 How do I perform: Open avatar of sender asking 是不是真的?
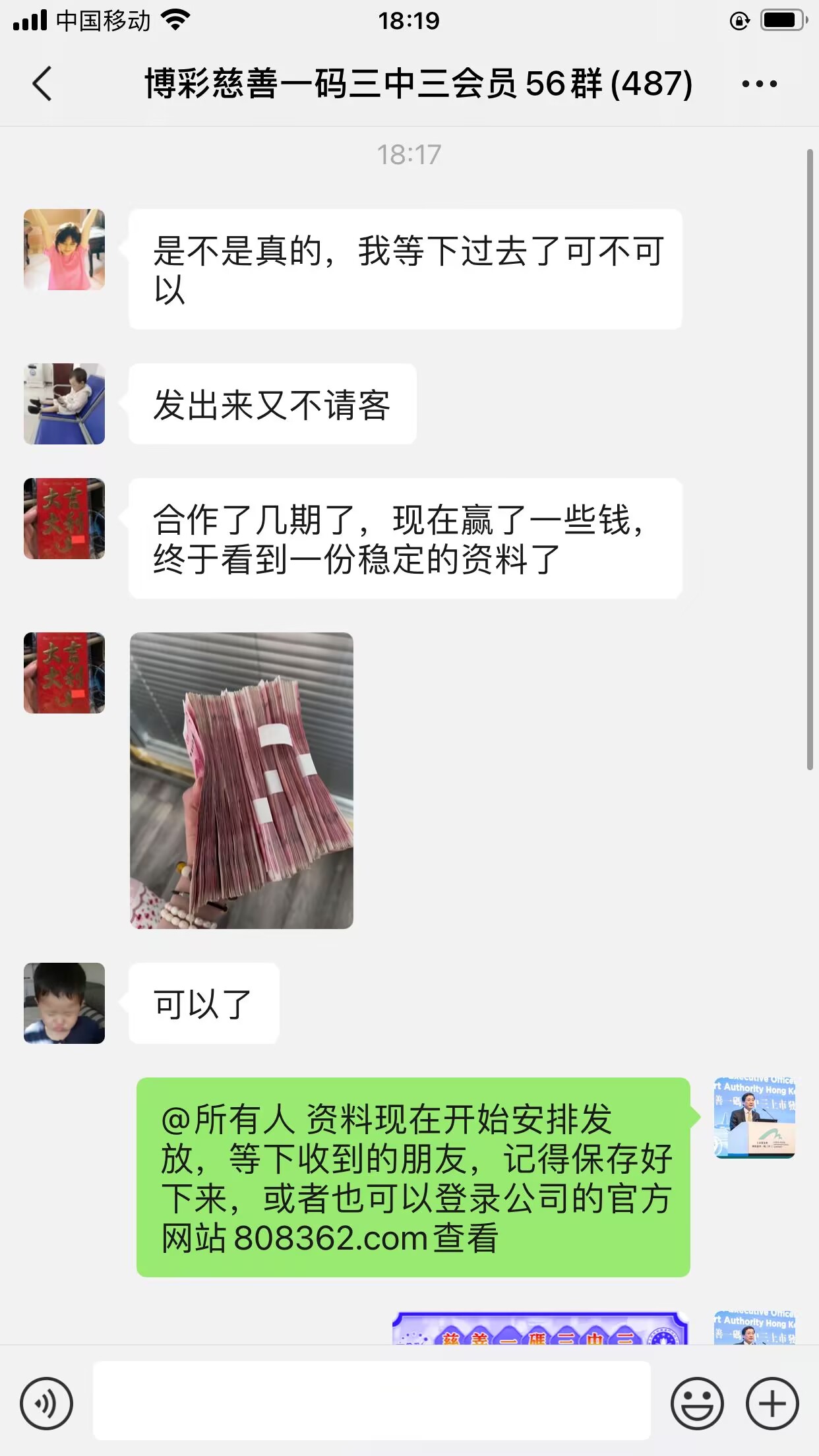click(x=65, y=250)
